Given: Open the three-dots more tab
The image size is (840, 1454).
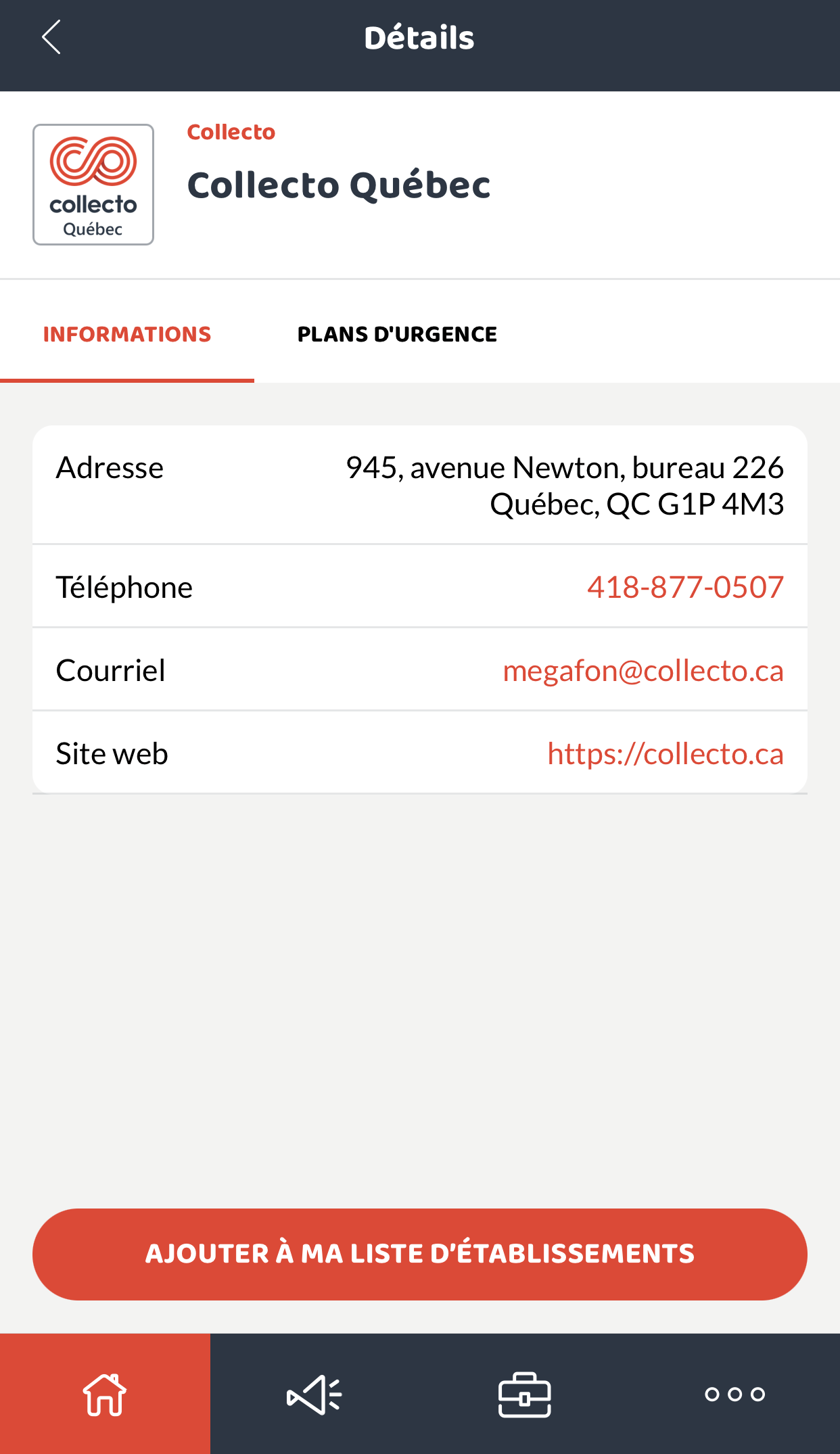Looking at the screenshot, I should click(x=734, y=1394).
